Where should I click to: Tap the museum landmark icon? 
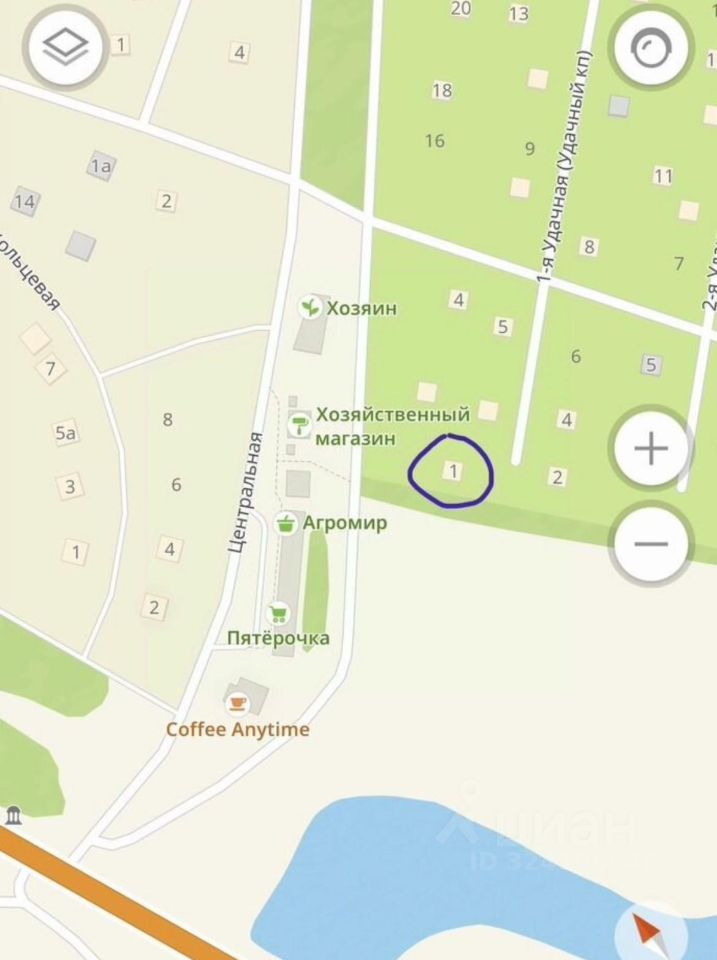13,815
